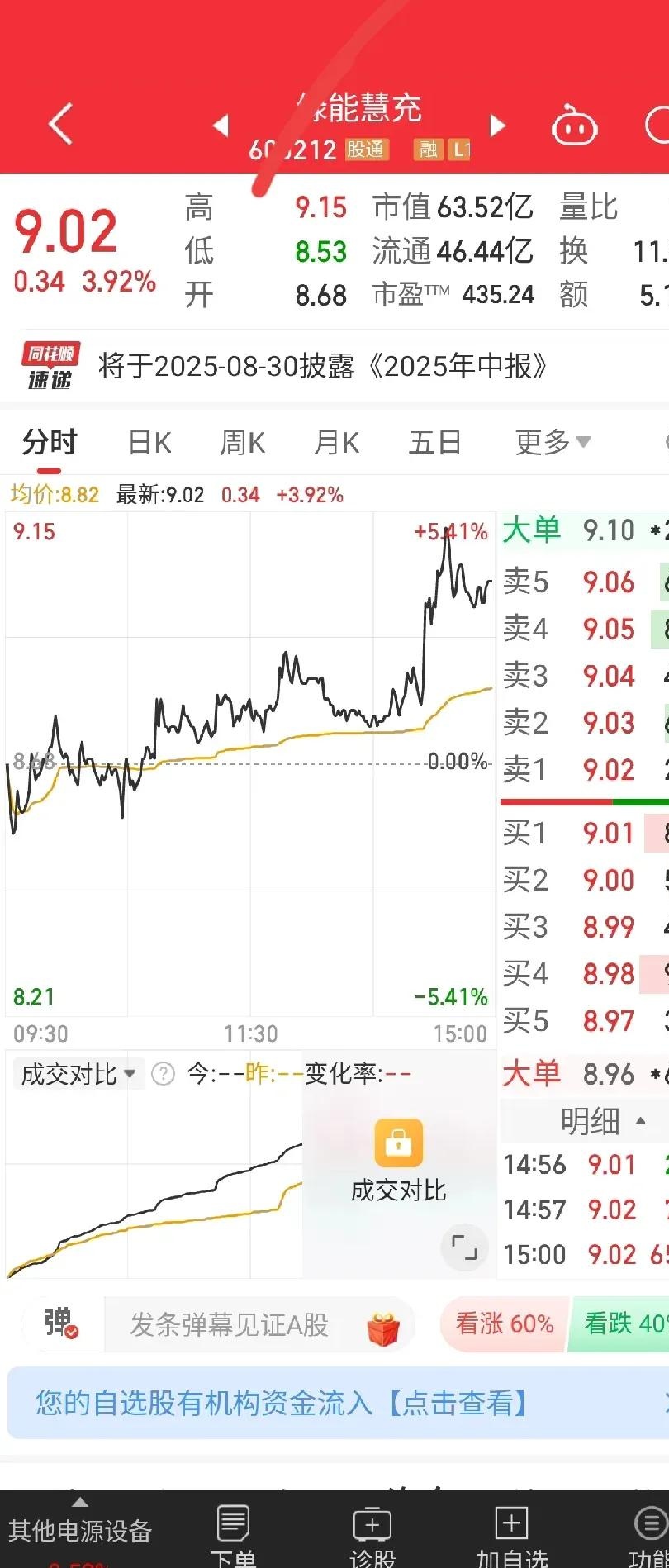This screenshot has width=669, height=1568.
Task: Tap the right arrow to view next stock
Action: tap(496, 124)
